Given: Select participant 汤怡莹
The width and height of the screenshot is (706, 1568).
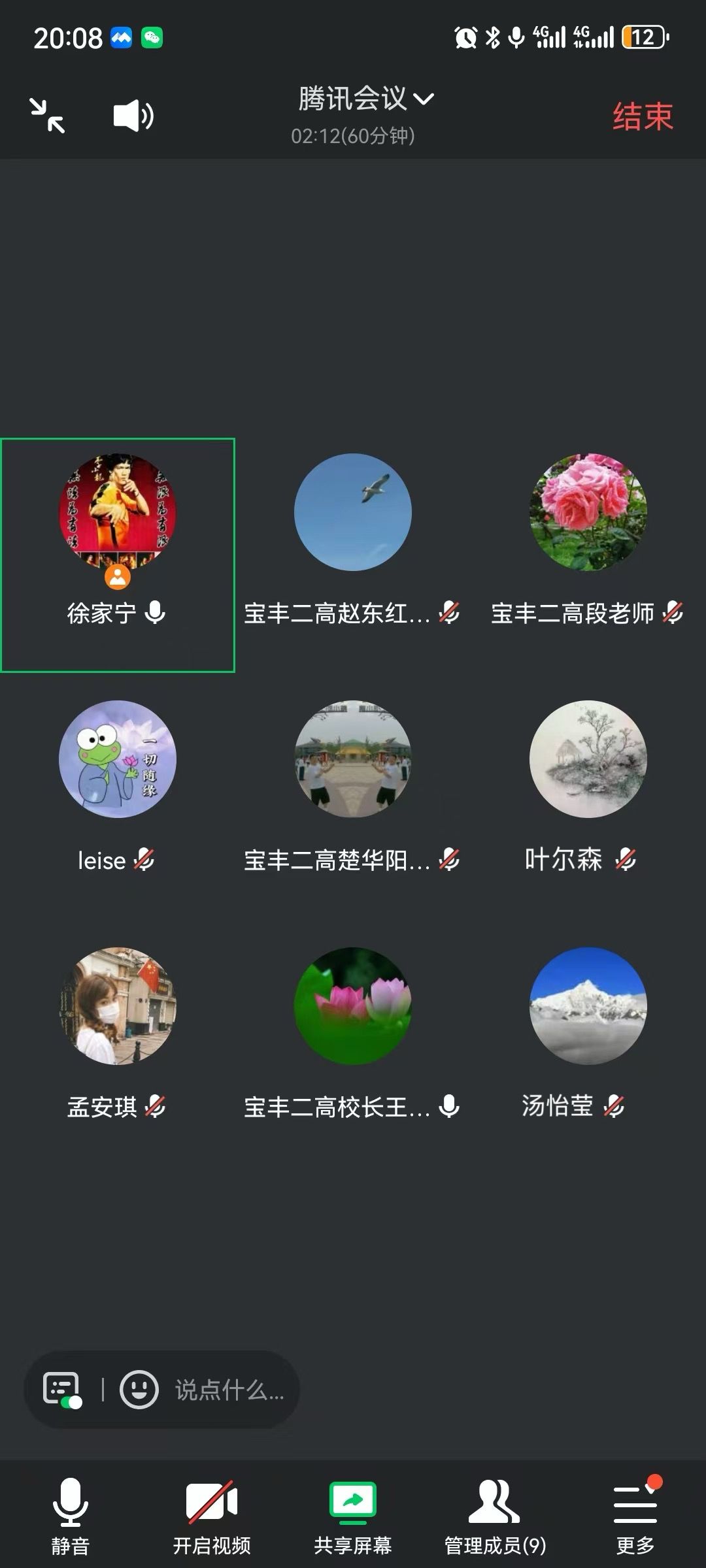Looking at the screenshot, I should 588,1006.
